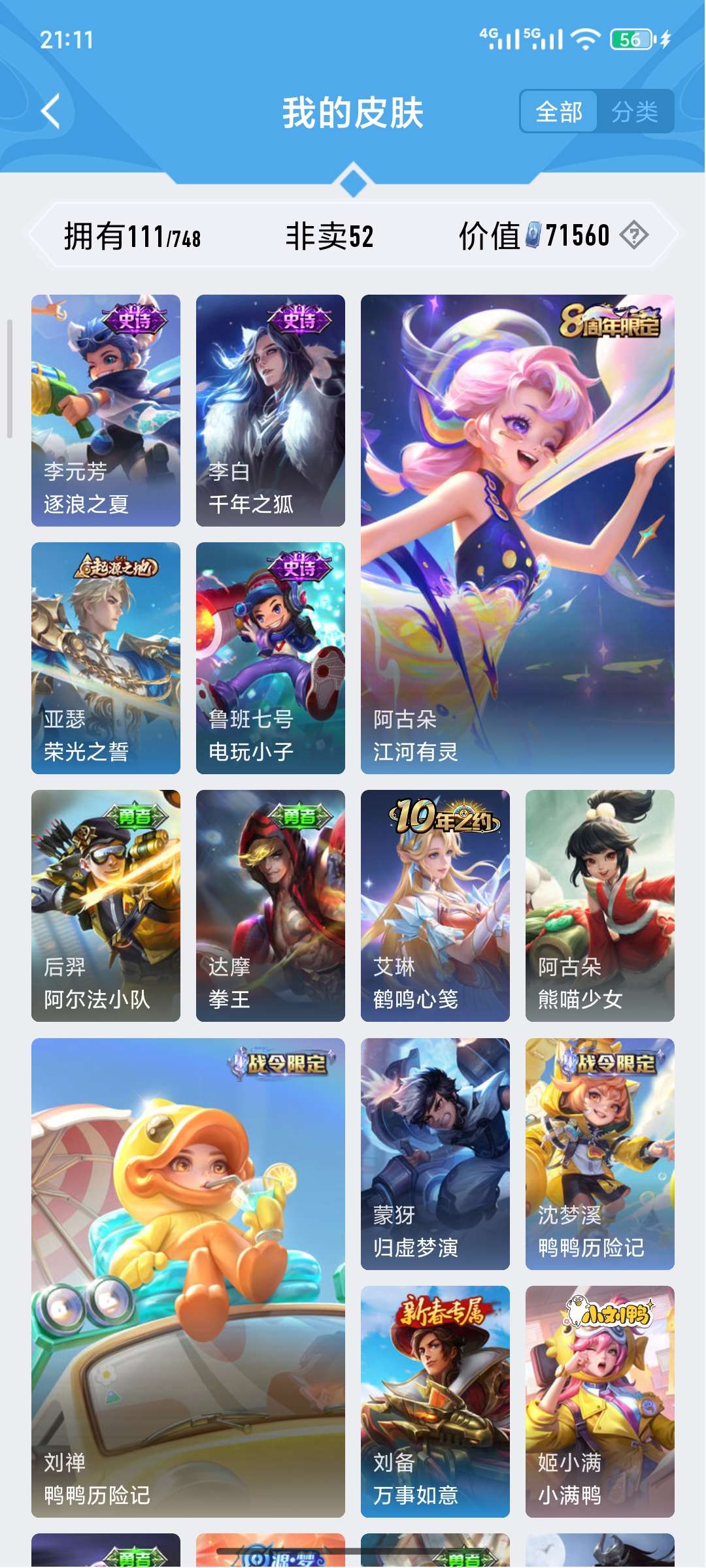The height and width of the screenshot is (1568, 706).
Task: Open 艾琳 鹤鸣心笺 skin card
Action: tap(435, 906)
